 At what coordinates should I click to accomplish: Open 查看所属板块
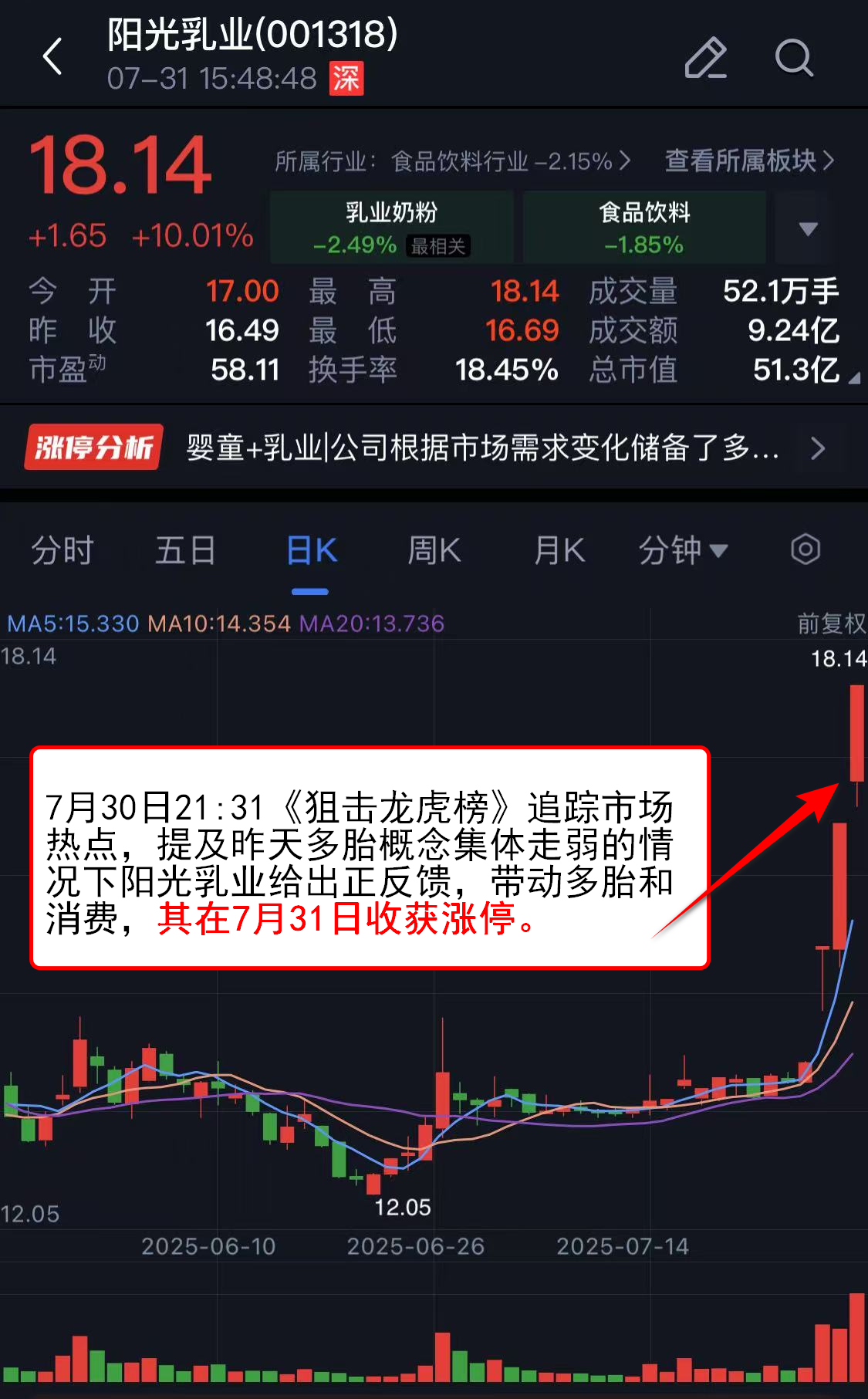(749, 161)
